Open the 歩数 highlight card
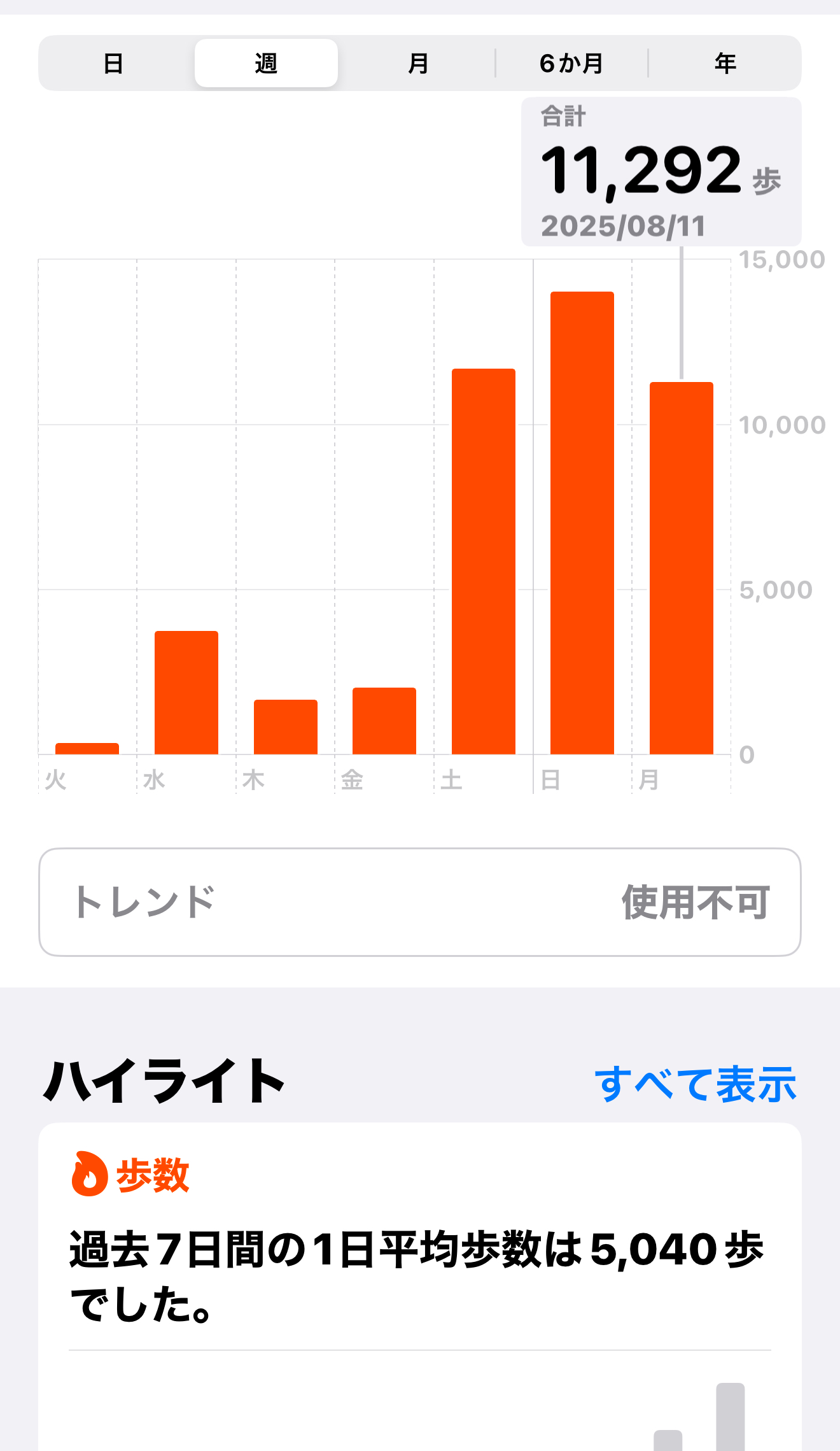Screen dimensions: 840x1451 coord(420,1287)
